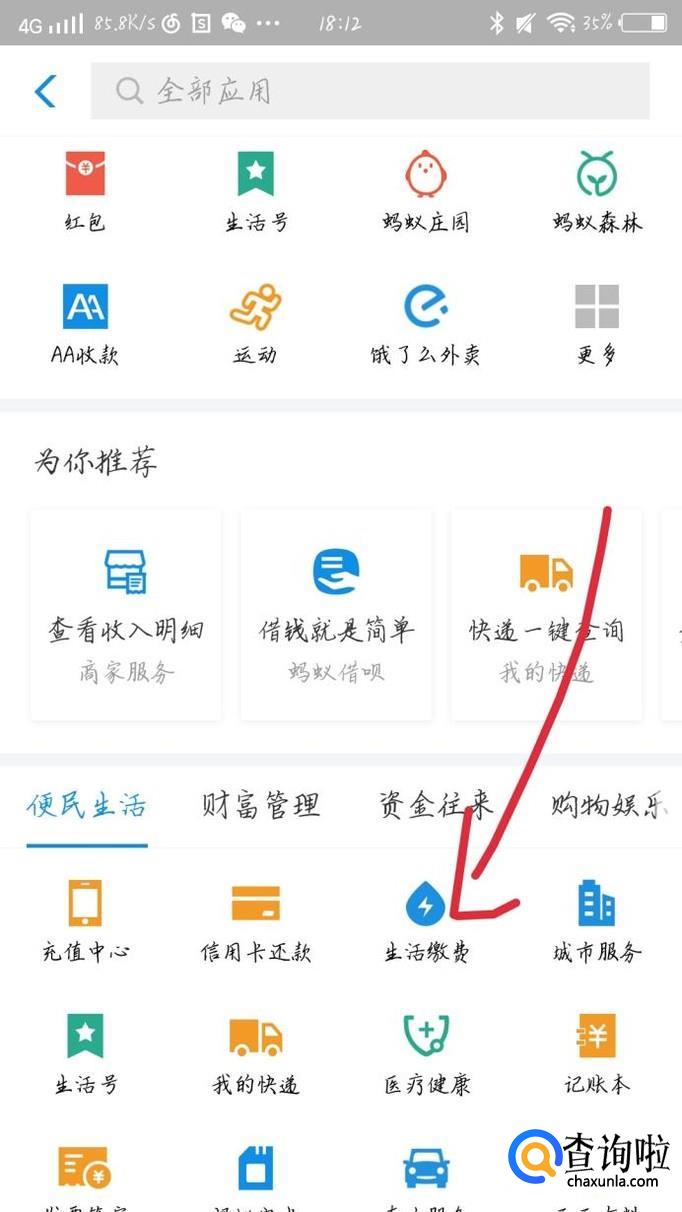This screenshot has width=682, height=1212.
Task: Open 蚂蚁庄园
Action: pos(426,190)
